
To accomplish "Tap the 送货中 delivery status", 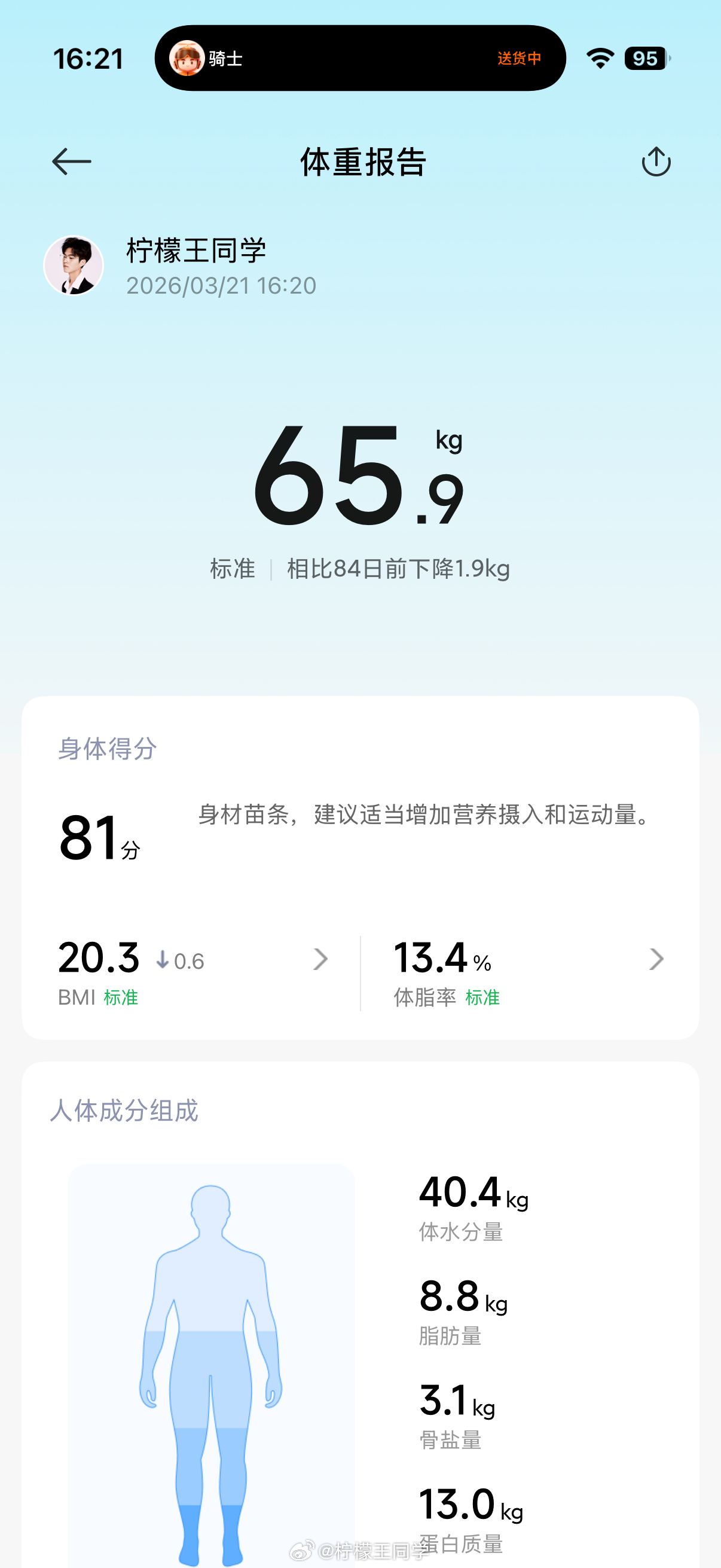I will pos(520,59).
